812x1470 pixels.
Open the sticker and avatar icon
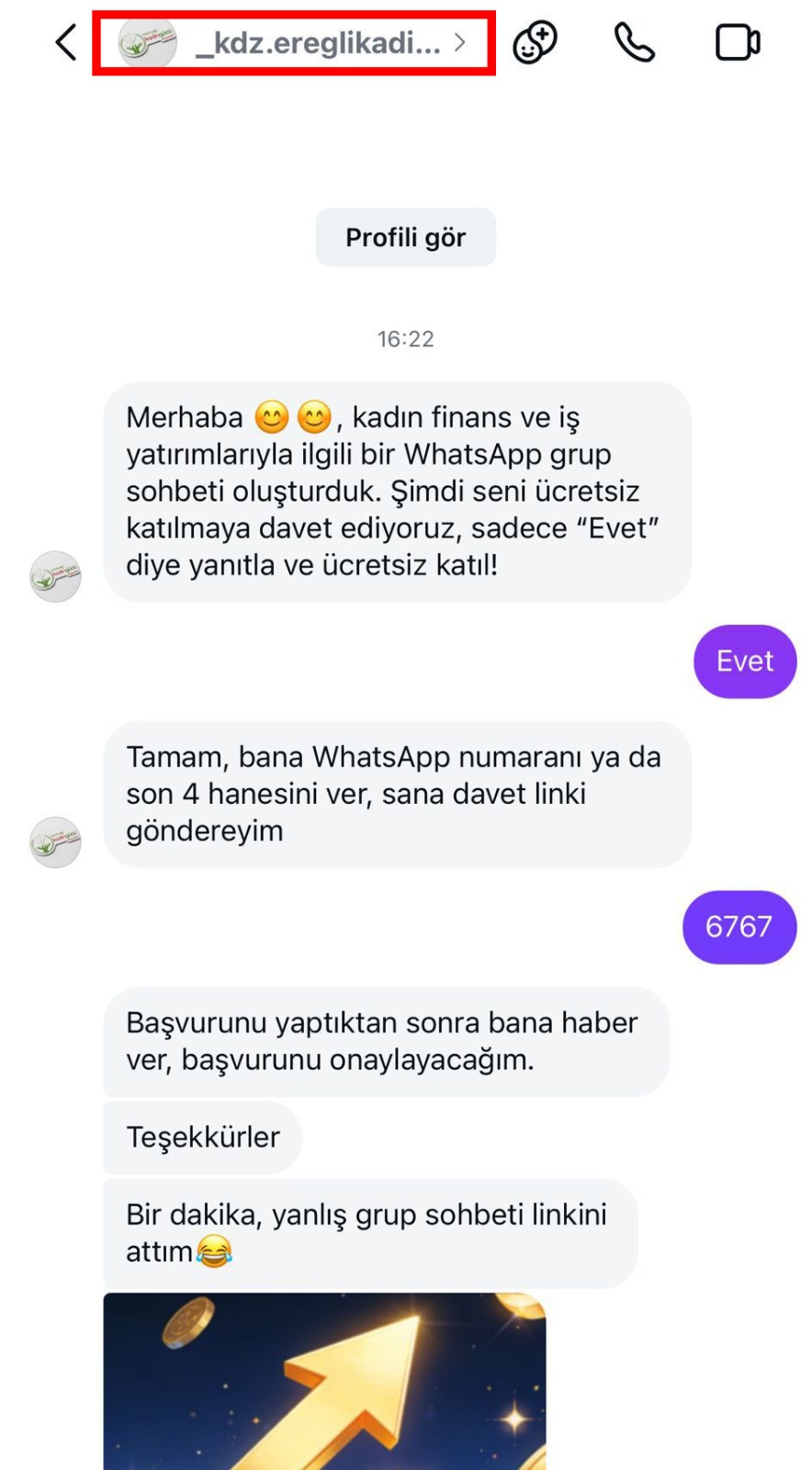tap(535, 42)
